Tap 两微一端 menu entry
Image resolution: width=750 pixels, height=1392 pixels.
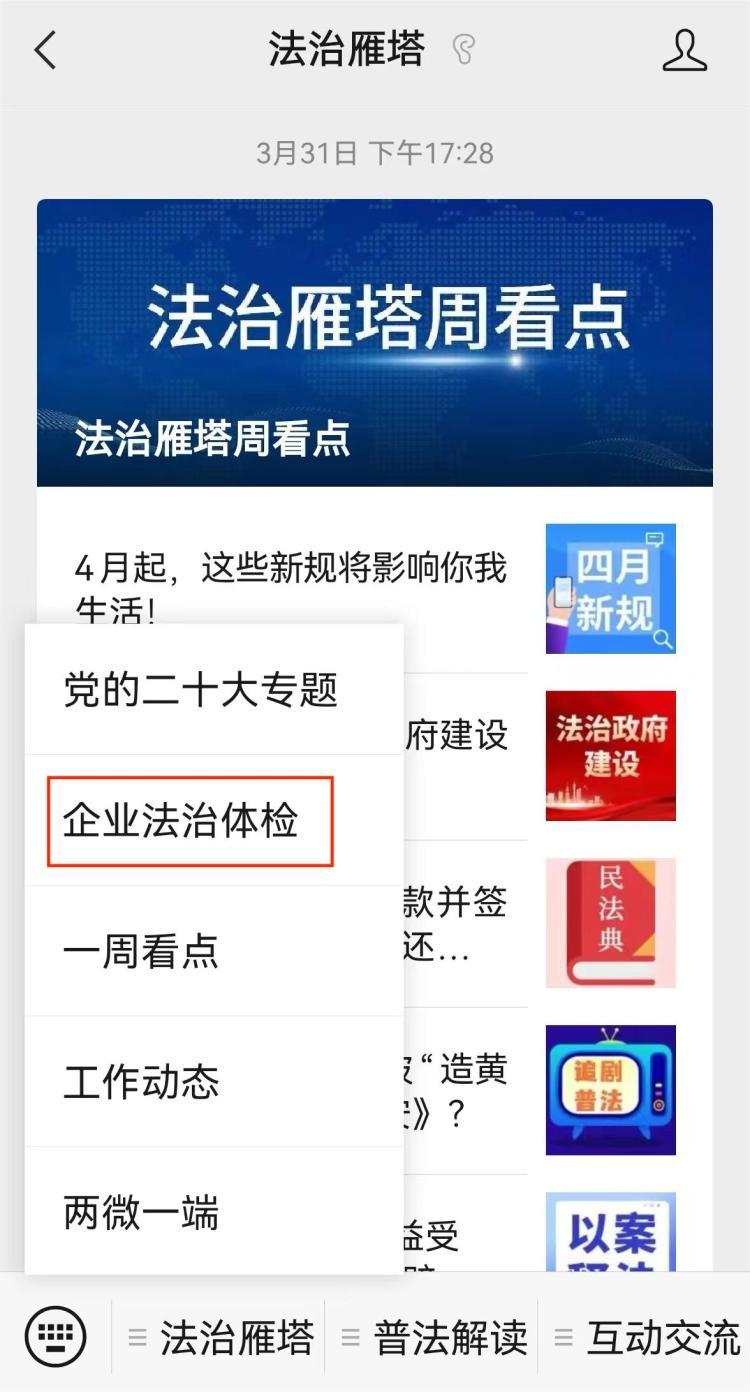tap(140, 1213)
